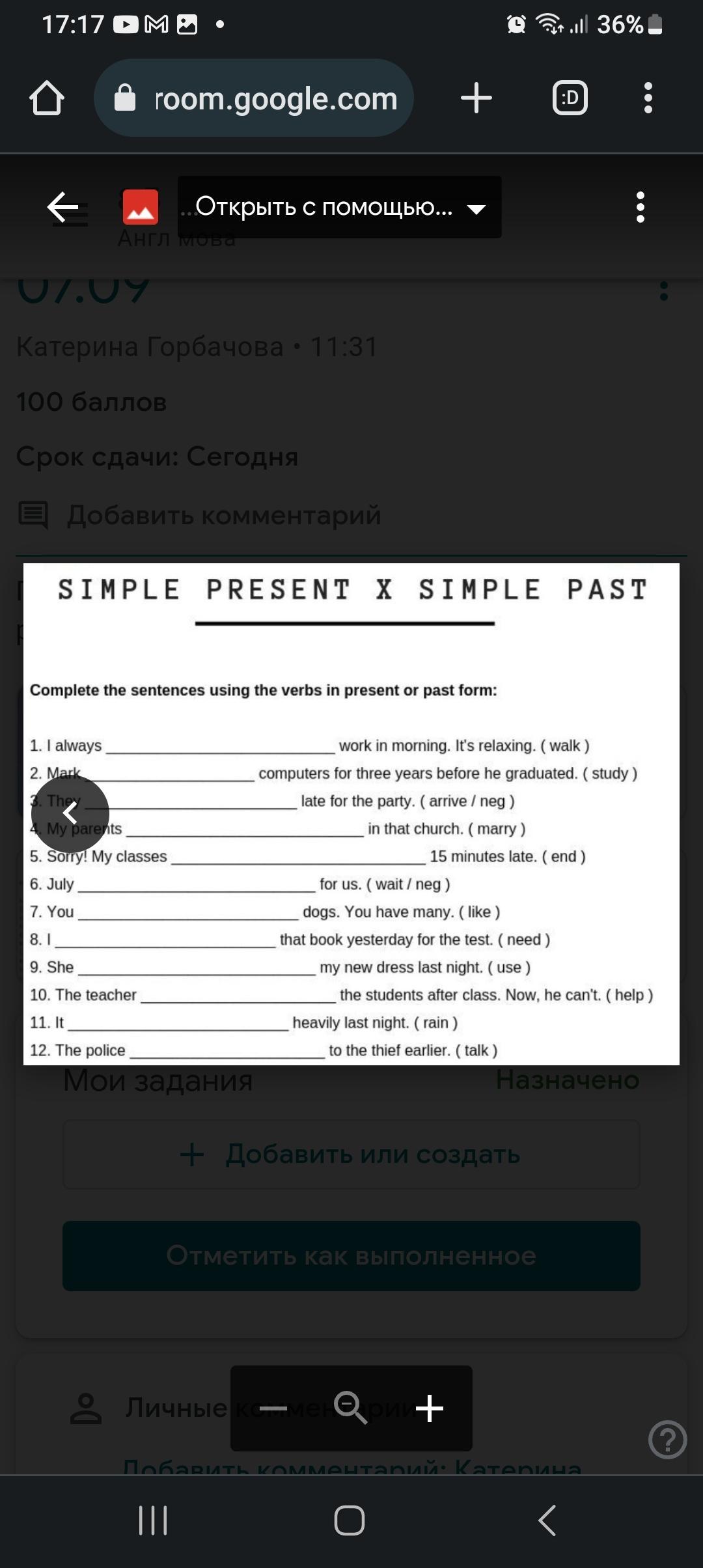703x1568 pixels.
Task: Open a new browser tab
Action: tap(476, 98)
